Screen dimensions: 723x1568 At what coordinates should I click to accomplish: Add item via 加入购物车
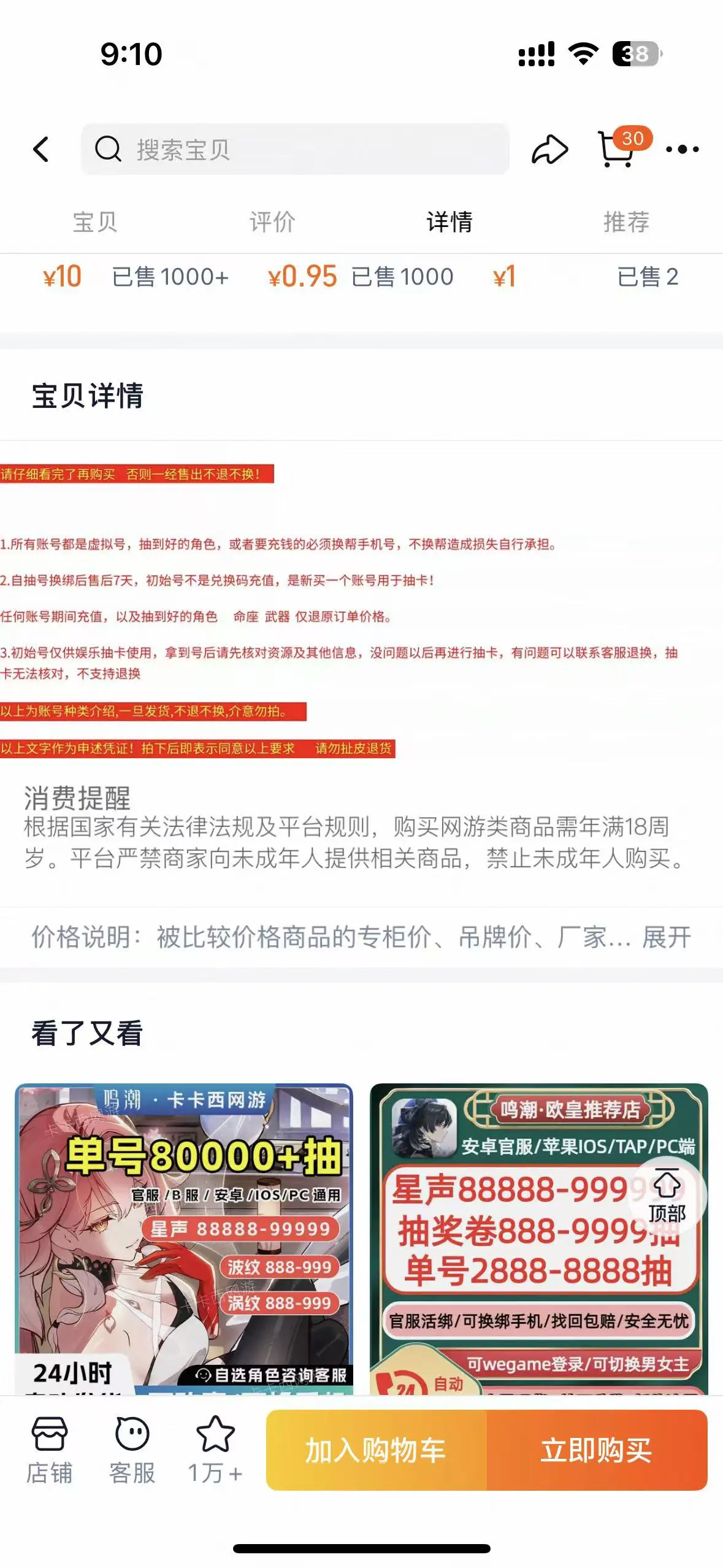377,1450
